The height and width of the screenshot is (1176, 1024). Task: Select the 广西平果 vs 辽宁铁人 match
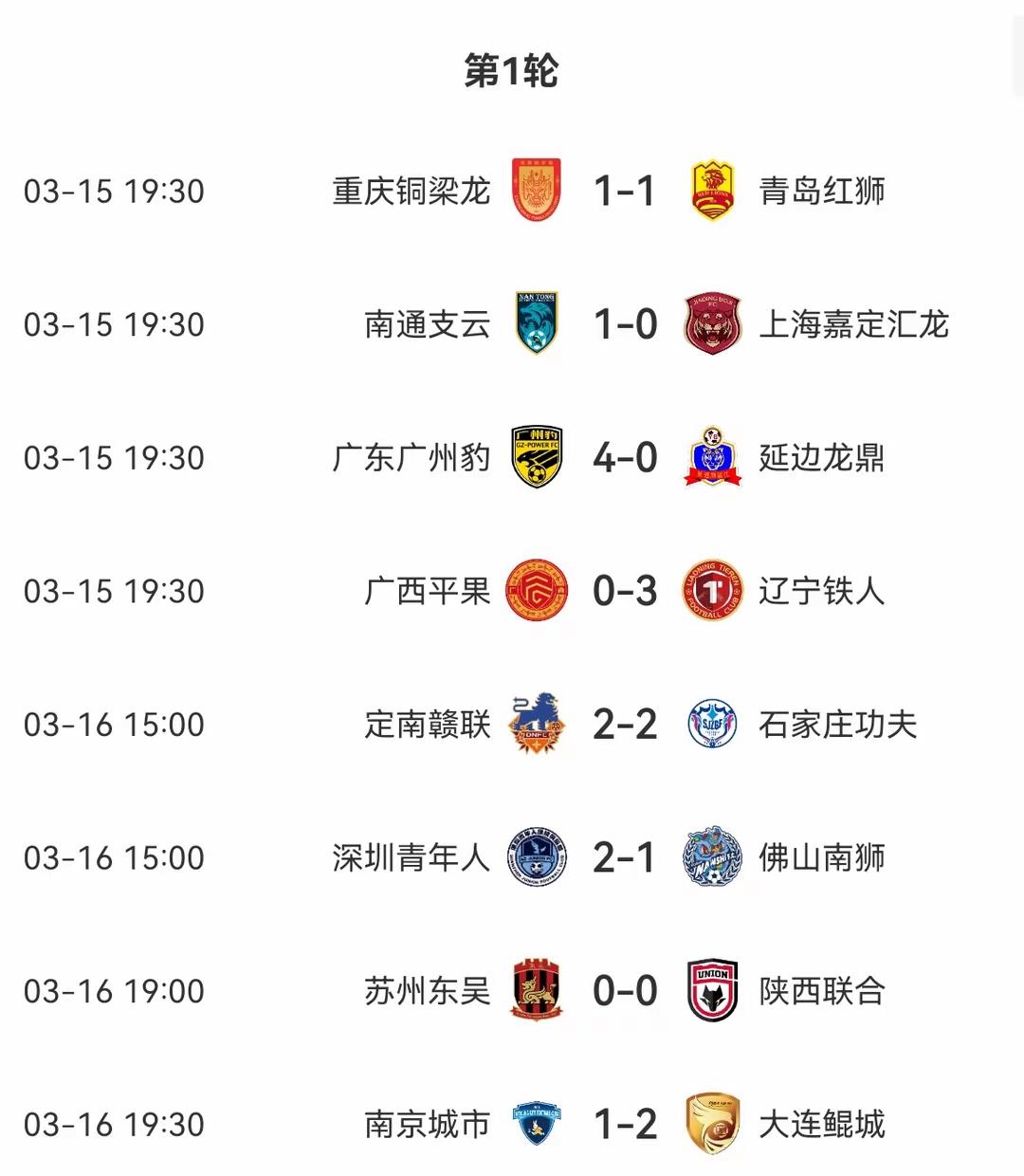[x=624, y=591]
